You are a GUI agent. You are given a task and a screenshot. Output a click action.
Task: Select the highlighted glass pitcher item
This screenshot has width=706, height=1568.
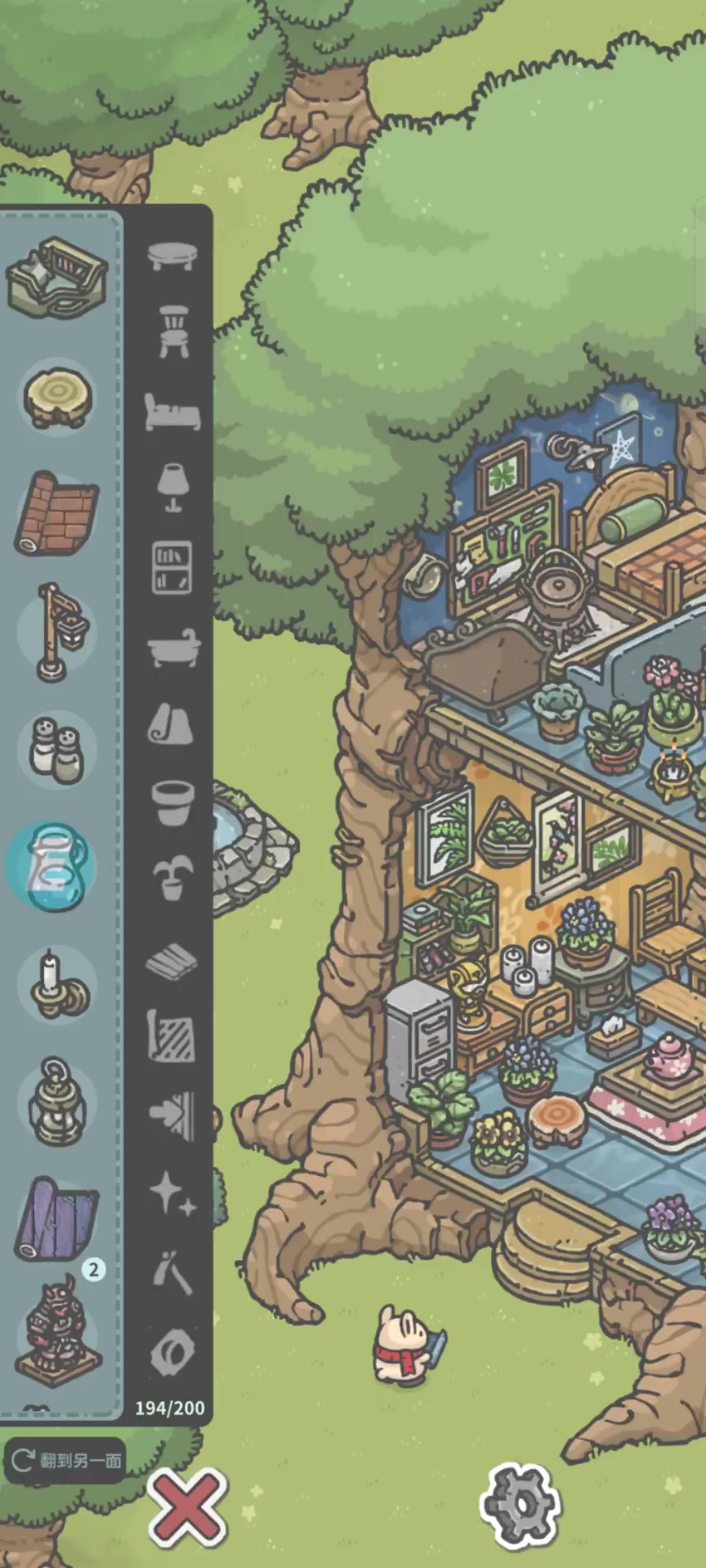pyautogui.click(x=51, y=866)
